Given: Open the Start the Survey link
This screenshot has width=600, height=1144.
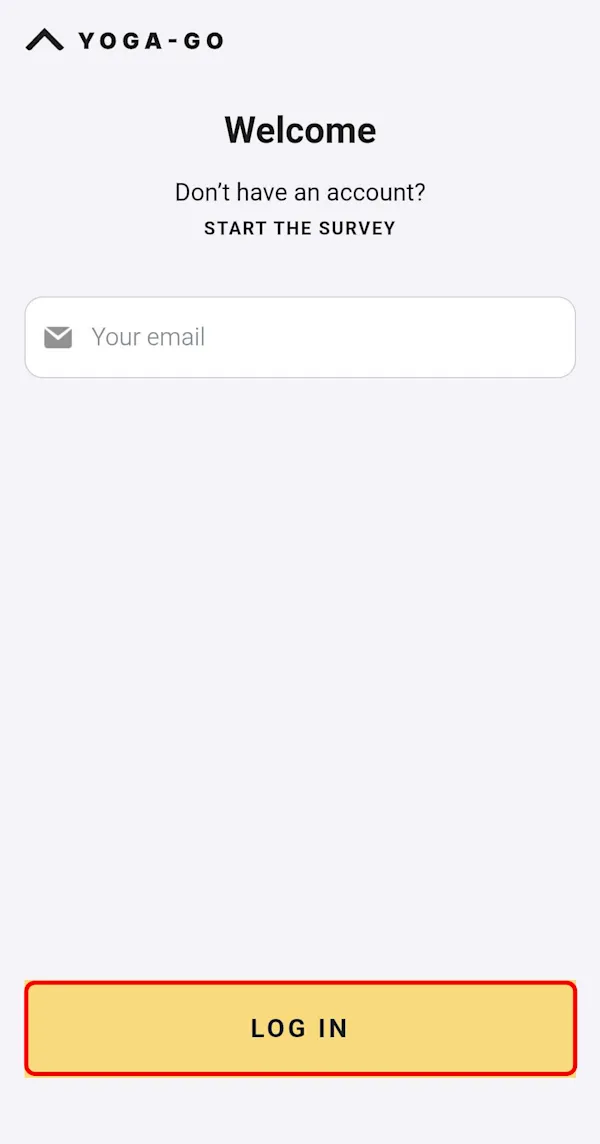Looking at the screenshot, I should pos(299,228).
